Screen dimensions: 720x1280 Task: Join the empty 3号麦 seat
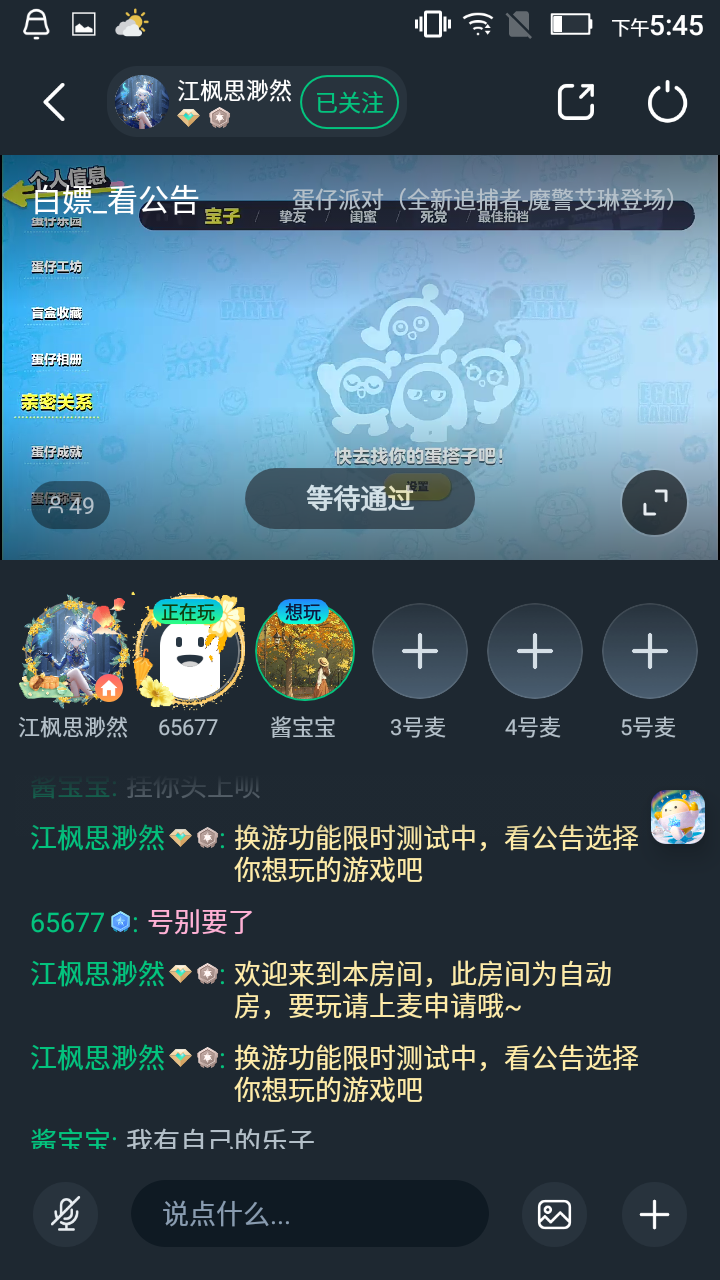click(419, 652)
